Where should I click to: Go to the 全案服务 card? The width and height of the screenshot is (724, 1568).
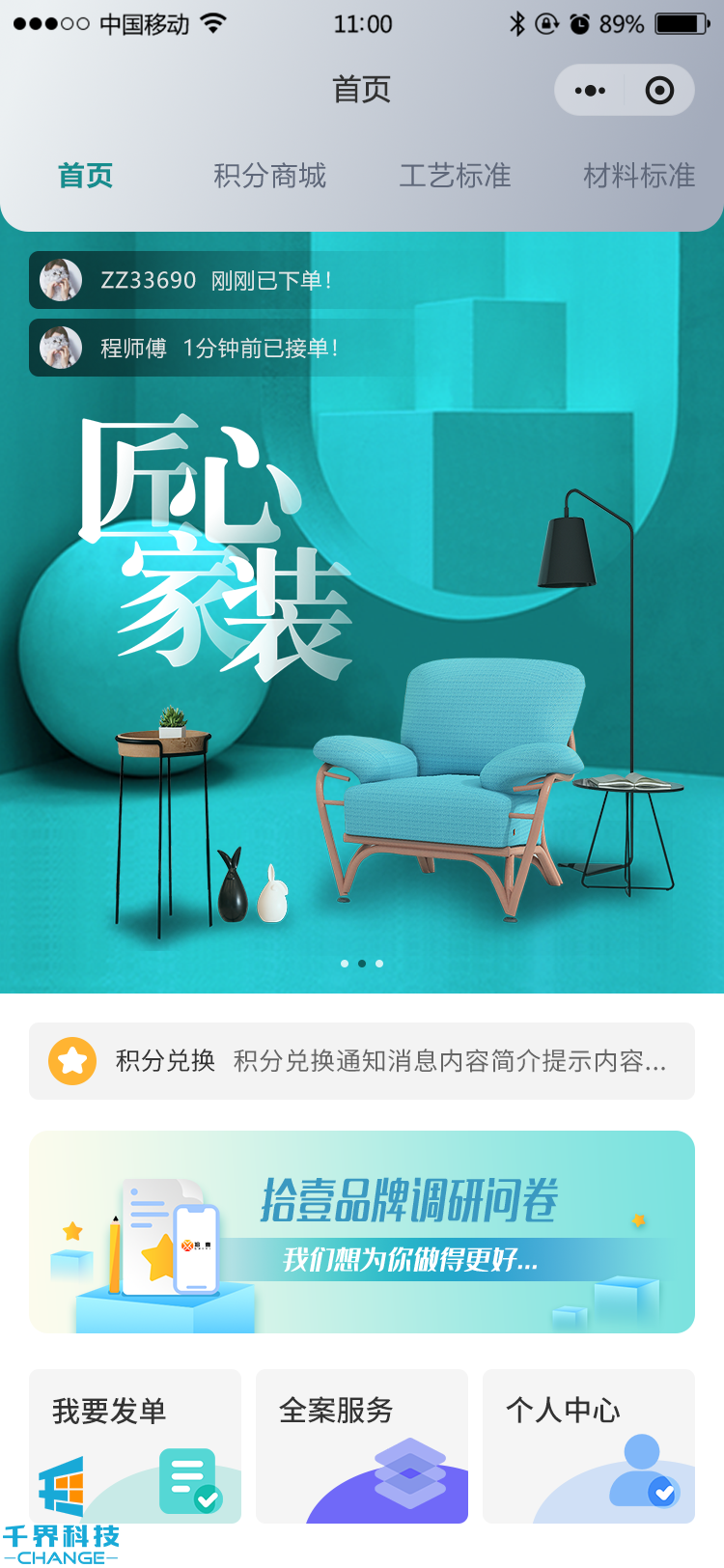362,1445
